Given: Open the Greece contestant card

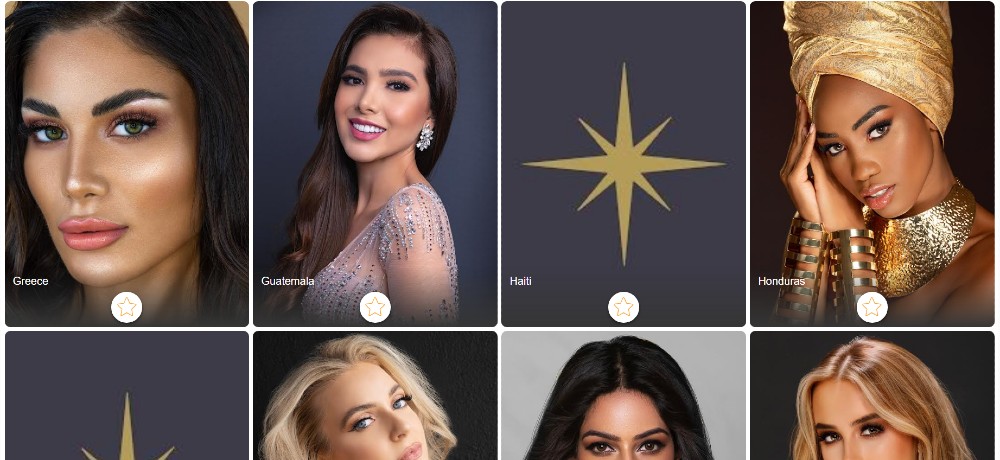Looking at the screenshot, I should (126, 150).
